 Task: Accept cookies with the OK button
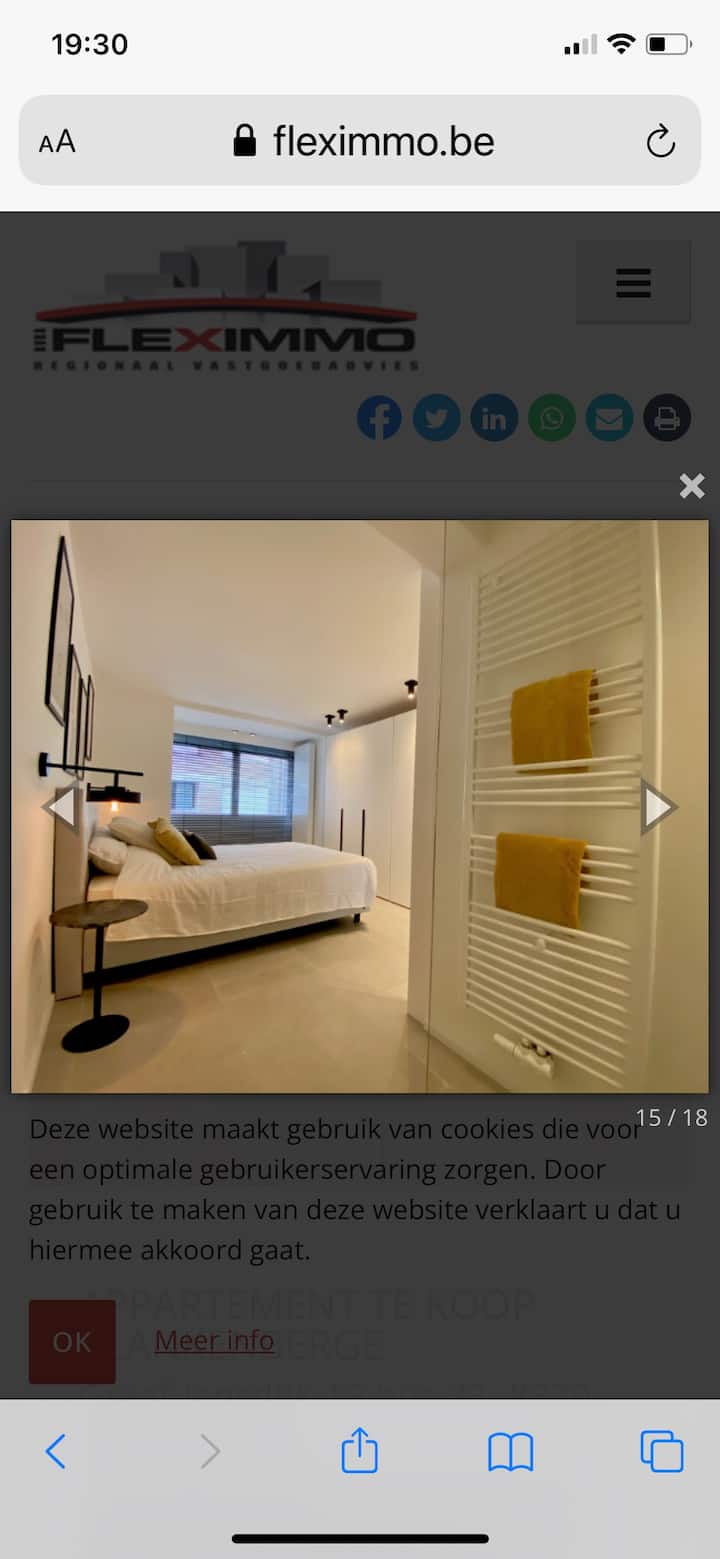pos(71,1343)
